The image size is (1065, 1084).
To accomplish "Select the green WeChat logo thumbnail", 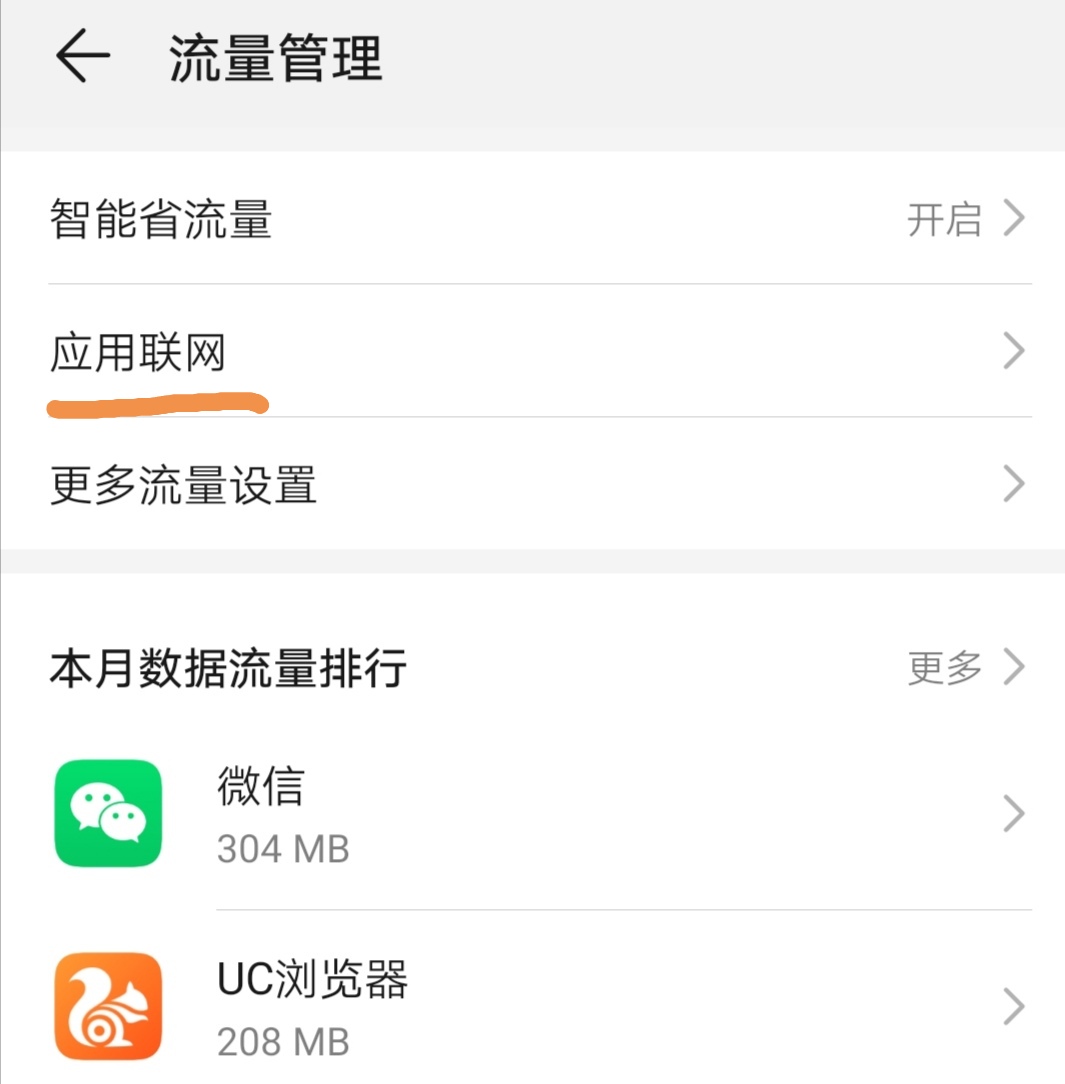I will tap(108, 813).
